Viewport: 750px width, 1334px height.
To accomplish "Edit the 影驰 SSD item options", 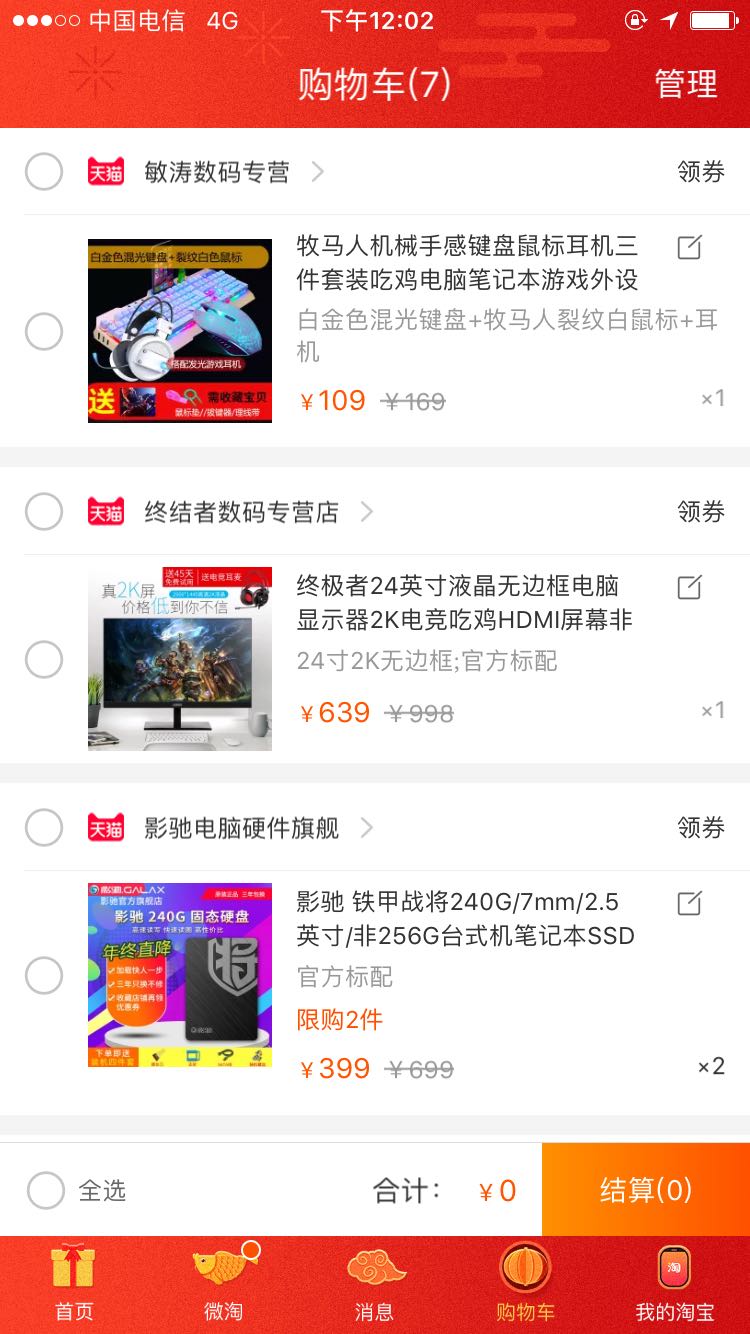I will click(689, 904).
